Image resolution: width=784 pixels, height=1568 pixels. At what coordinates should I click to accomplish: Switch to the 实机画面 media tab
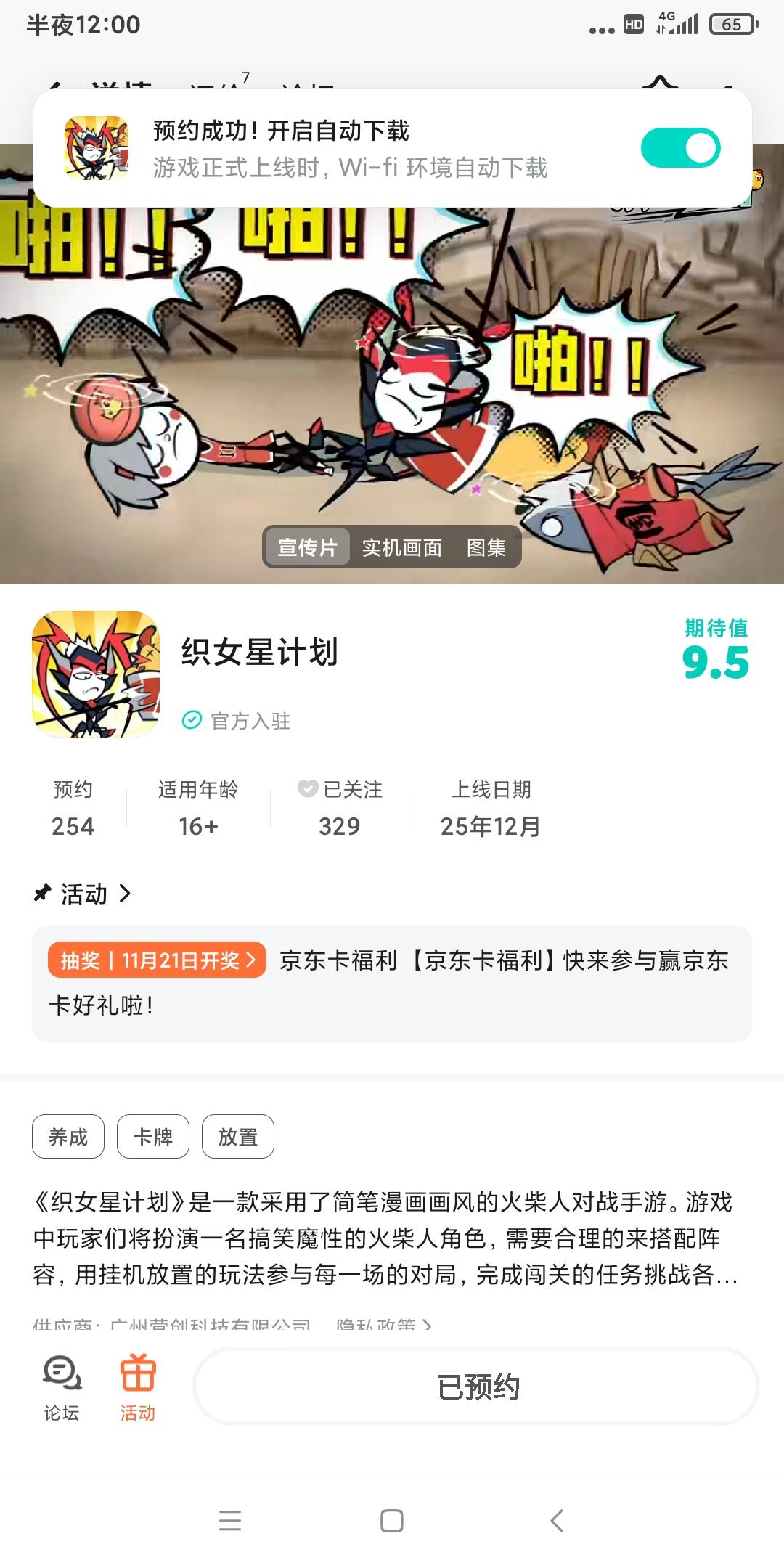(402, 549)
